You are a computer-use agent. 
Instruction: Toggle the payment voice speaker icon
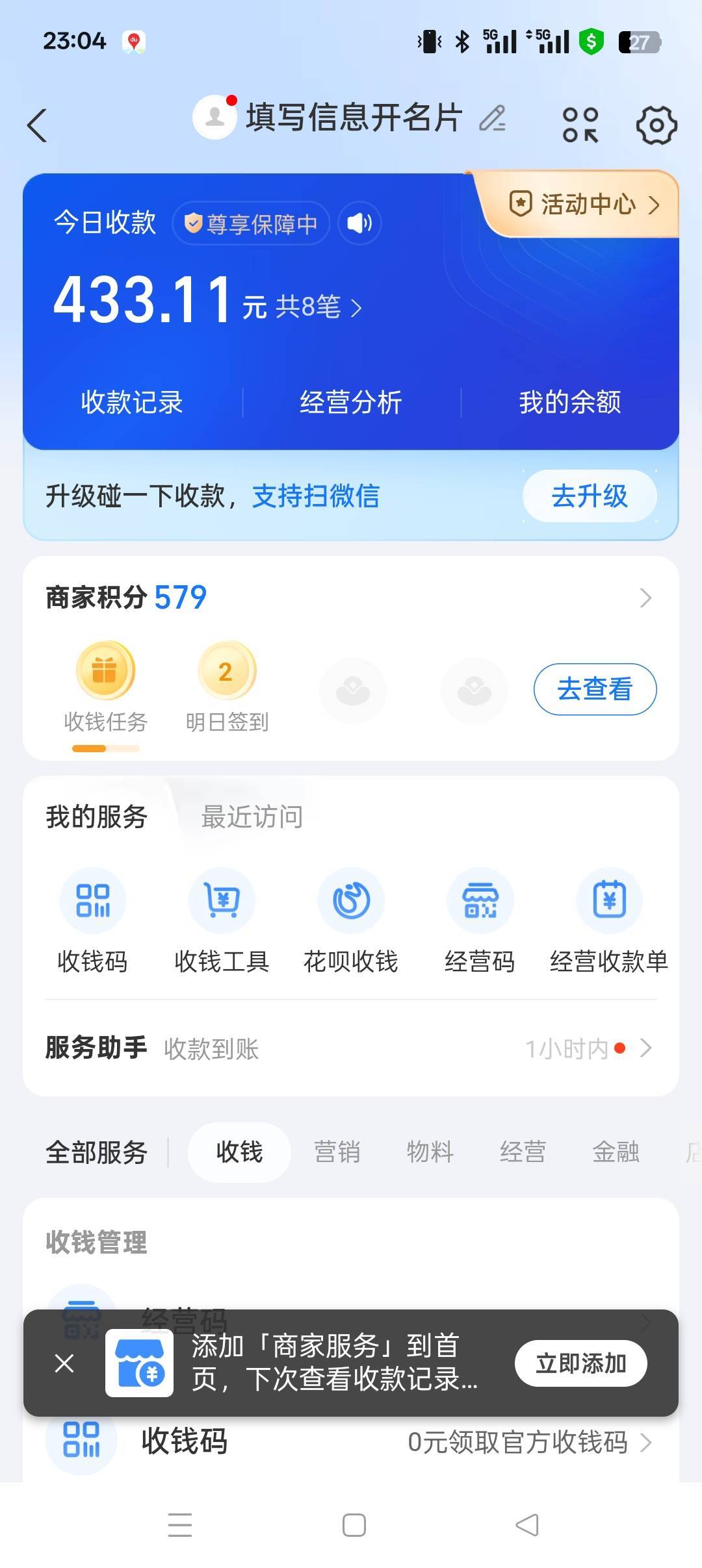pos(359,223)
